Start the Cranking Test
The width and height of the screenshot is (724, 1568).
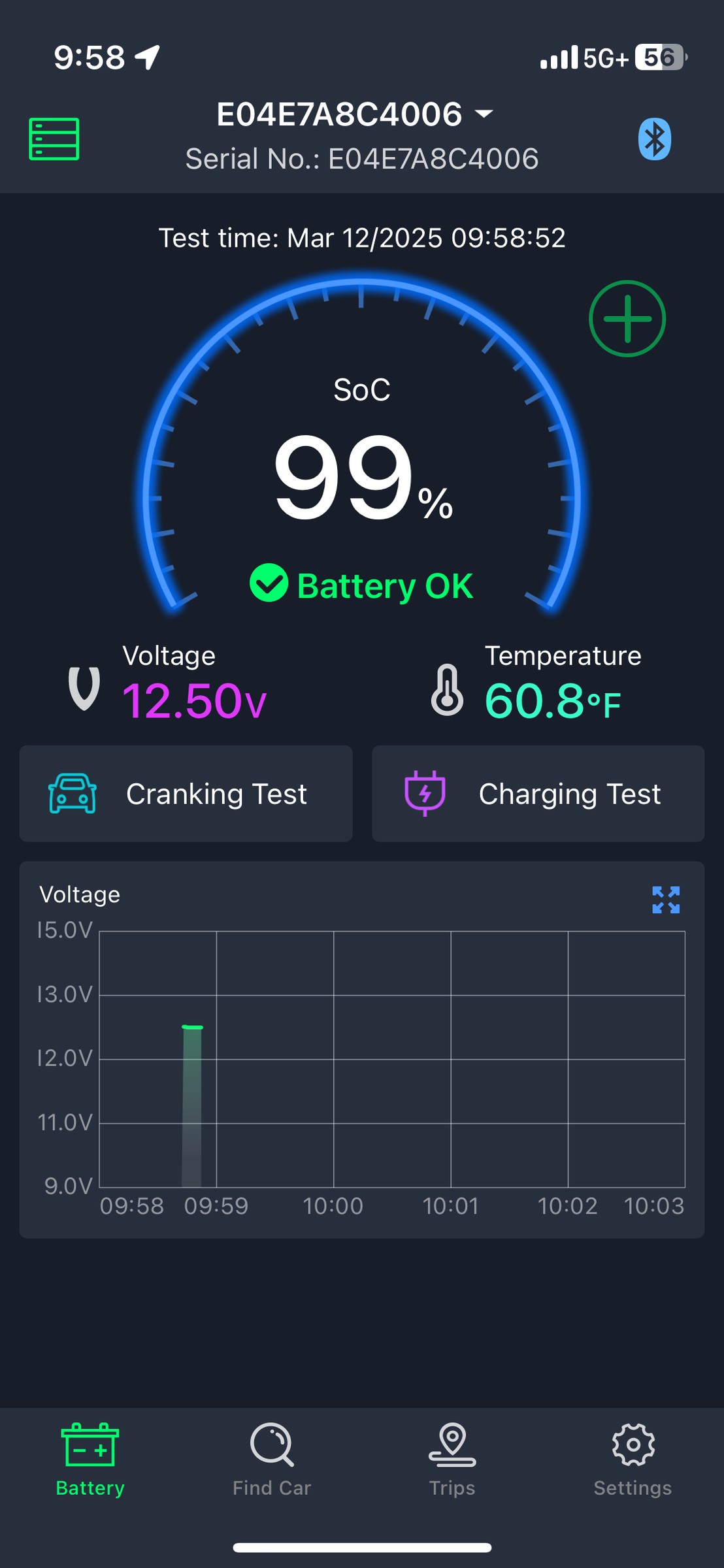click(186, 794)
